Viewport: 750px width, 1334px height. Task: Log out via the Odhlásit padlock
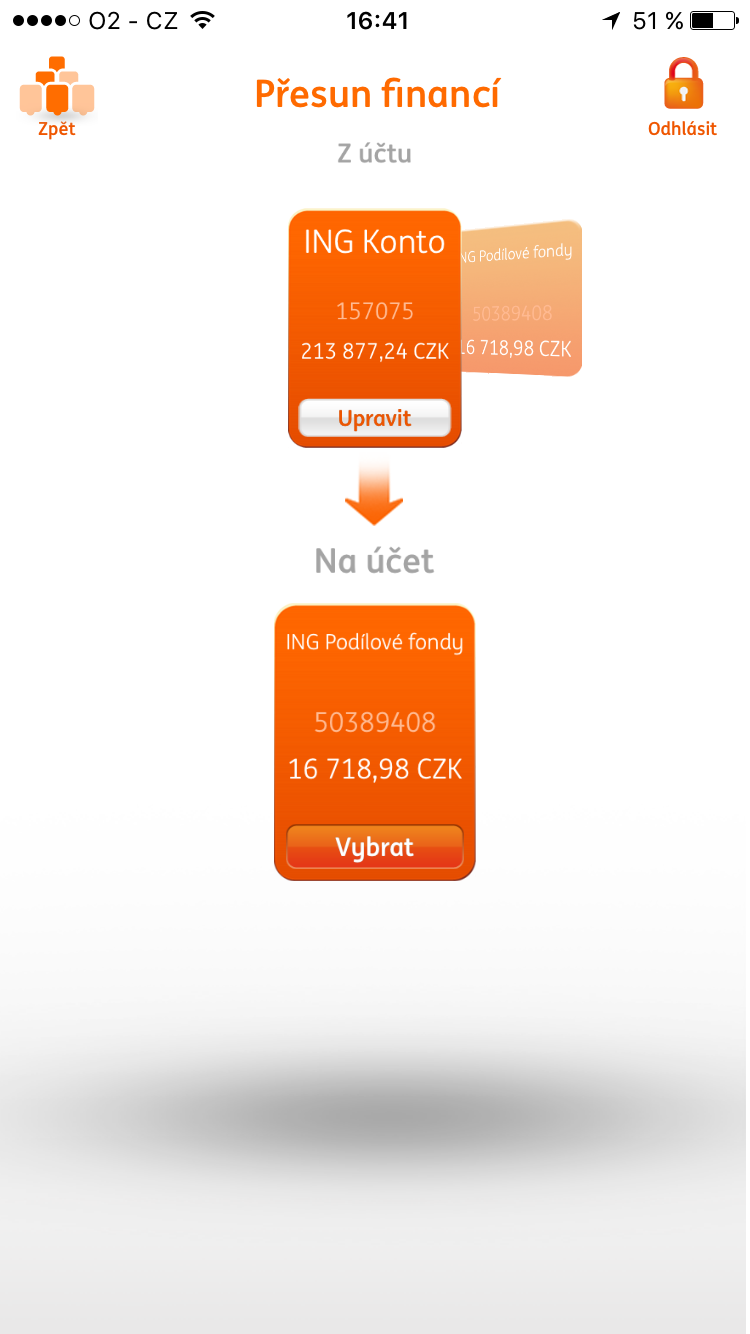[x=683, y=97]
